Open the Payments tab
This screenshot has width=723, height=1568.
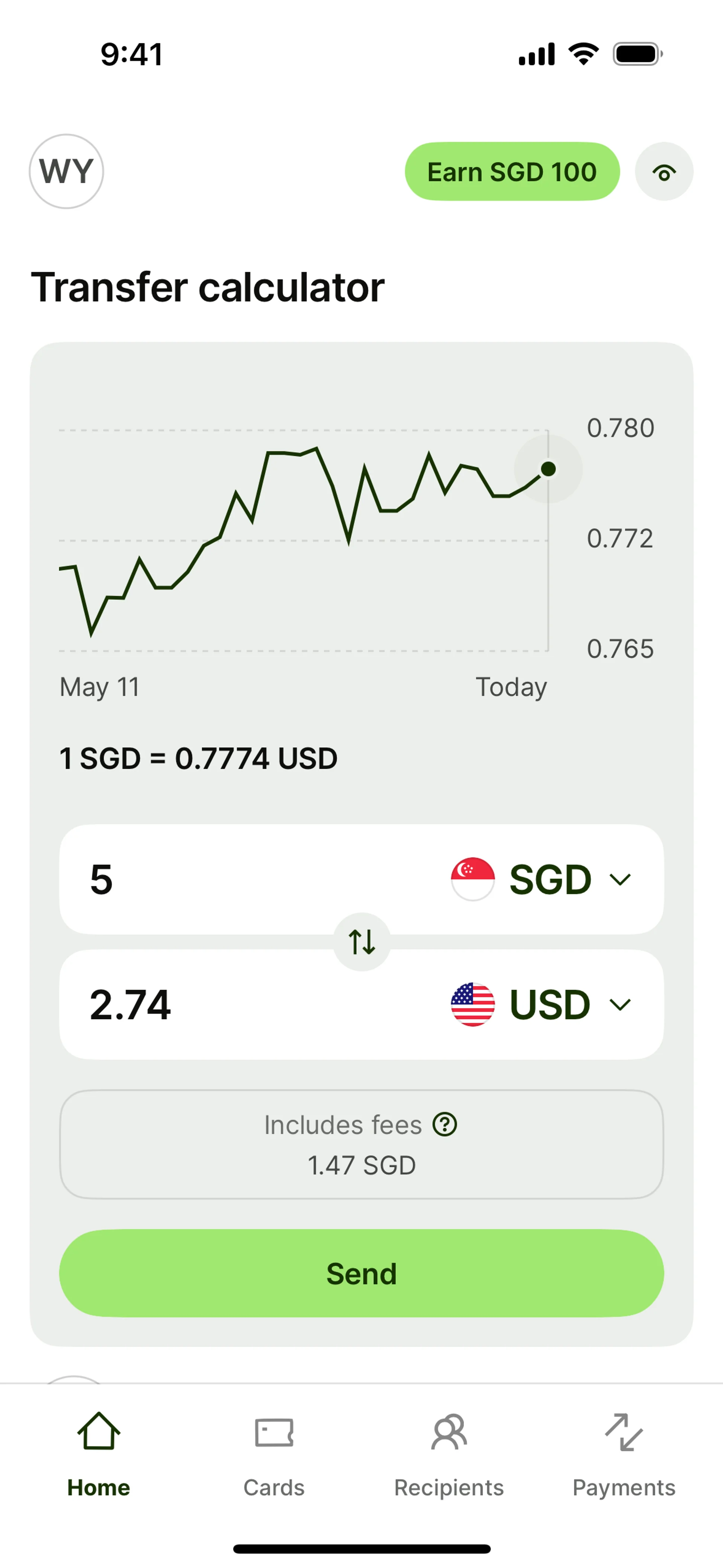tap(624, 1455)
